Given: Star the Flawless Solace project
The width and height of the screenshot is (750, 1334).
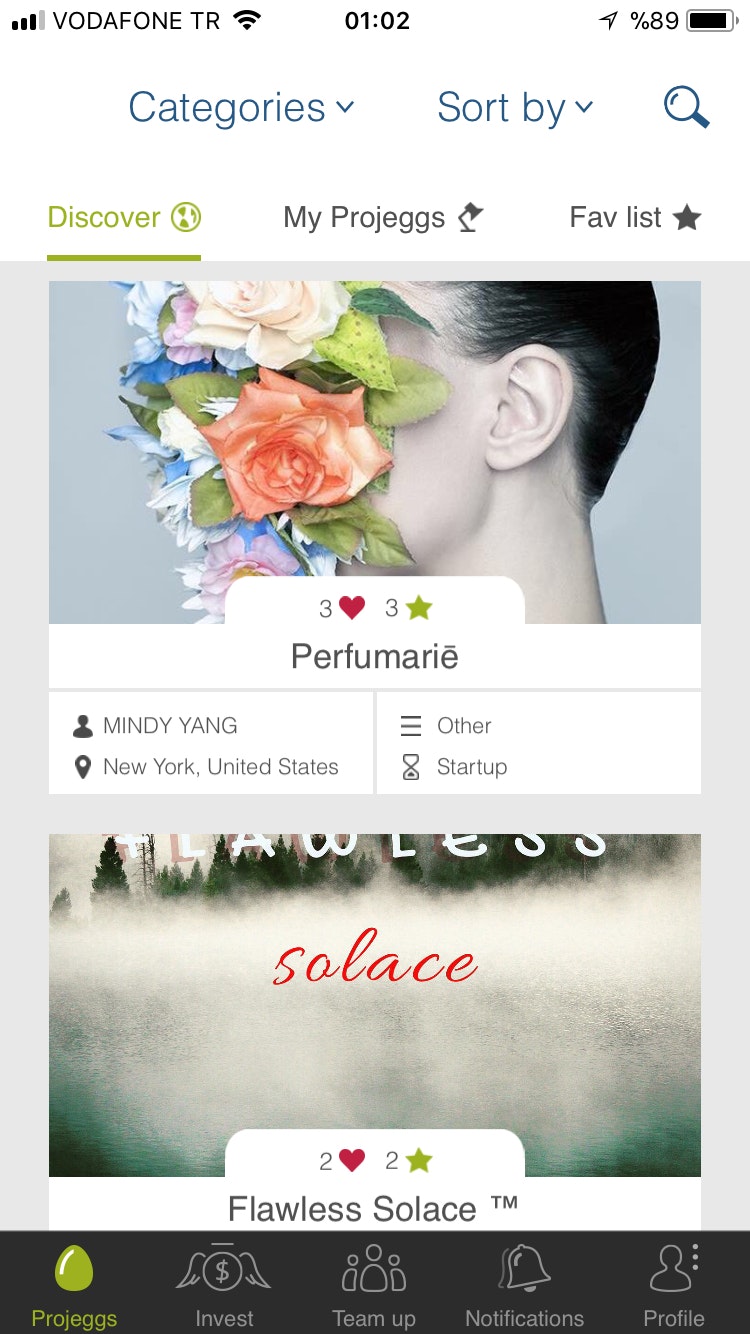Looking at the screenshot, I should click(x=419, y=1160).
